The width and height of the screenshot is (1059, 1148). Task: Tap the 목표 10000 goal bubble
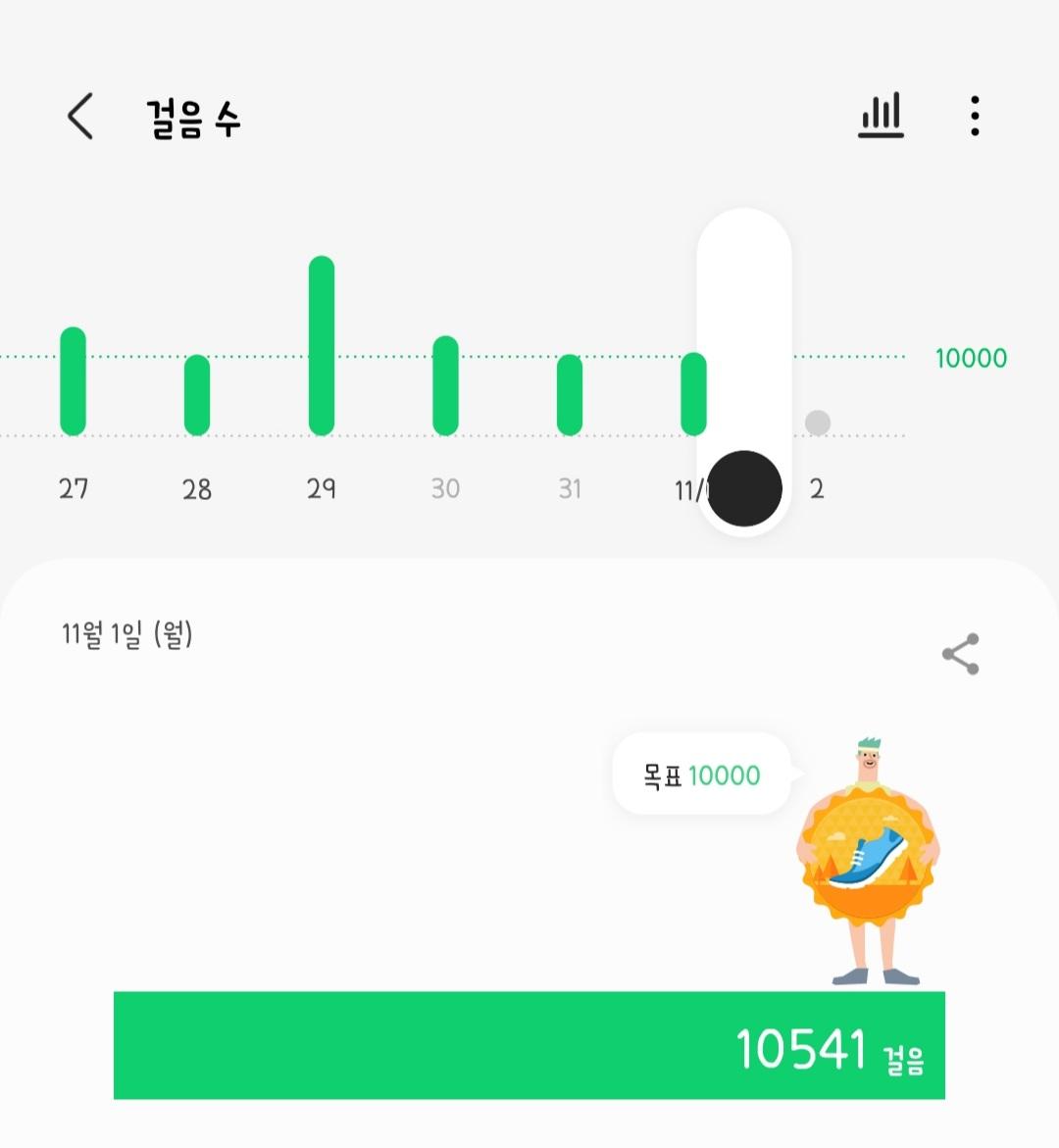point(702,775)
